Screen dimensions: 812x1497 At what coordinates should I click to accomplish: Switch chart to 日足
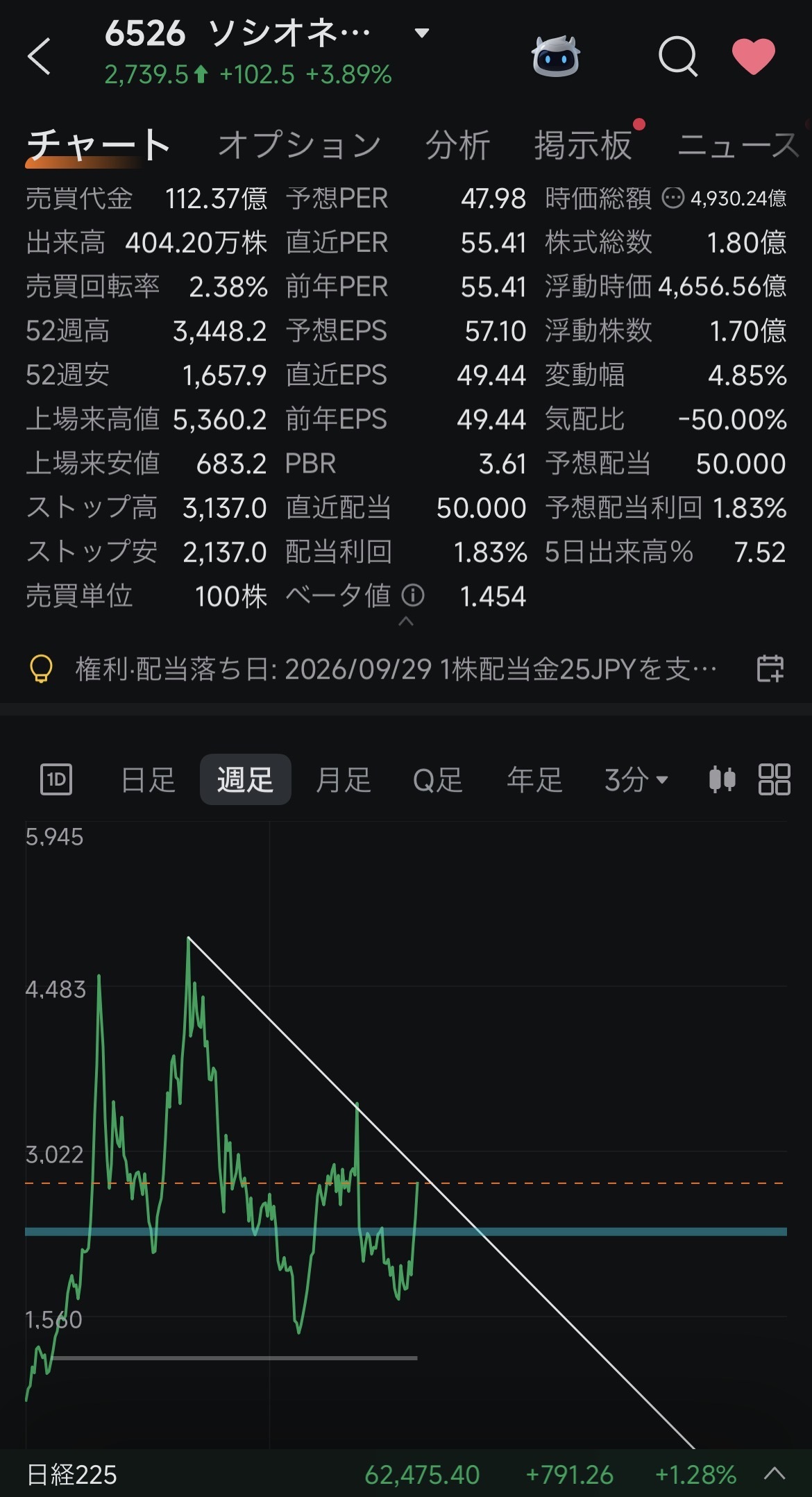[148, 779]
